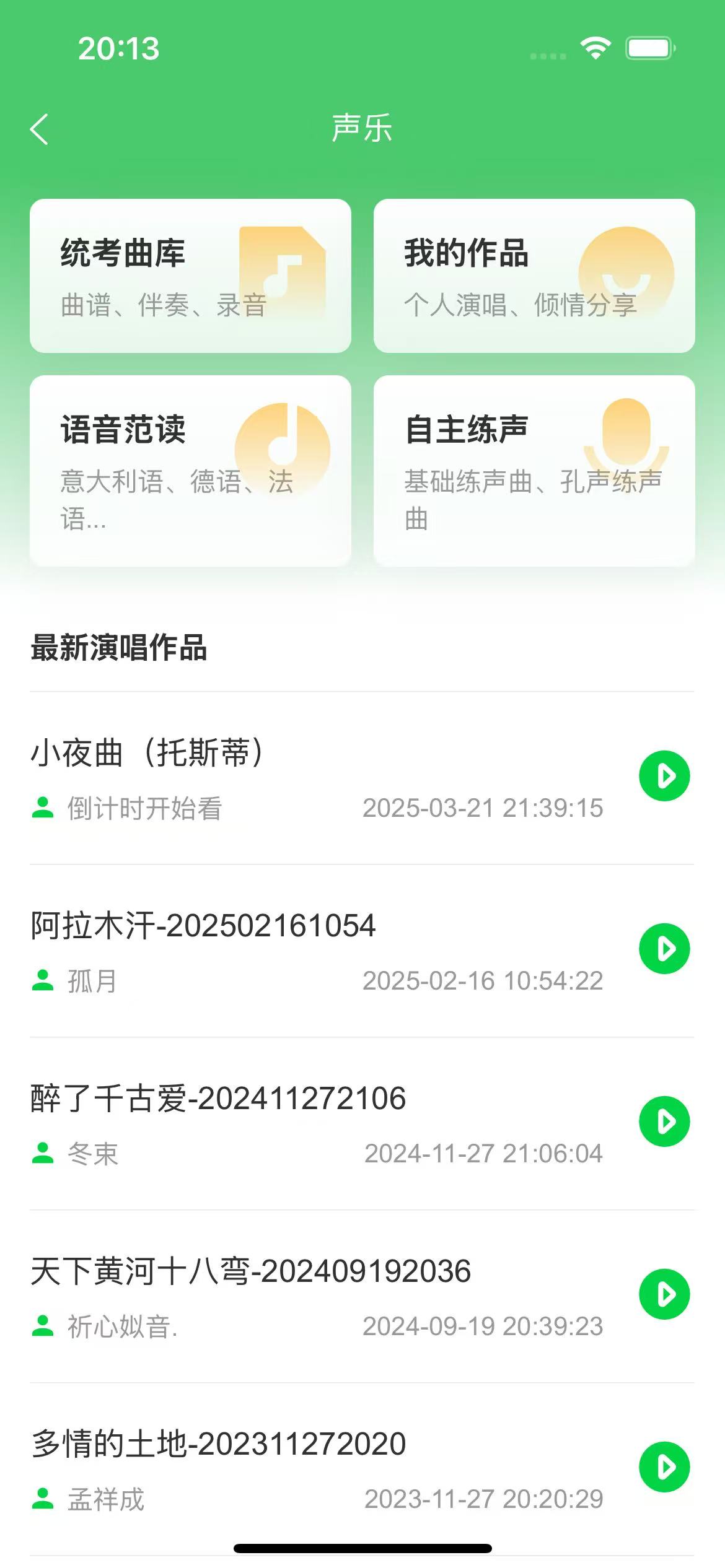Go back using the top-left arrow
Viewport: 725px width, 1568px height.
39,129
